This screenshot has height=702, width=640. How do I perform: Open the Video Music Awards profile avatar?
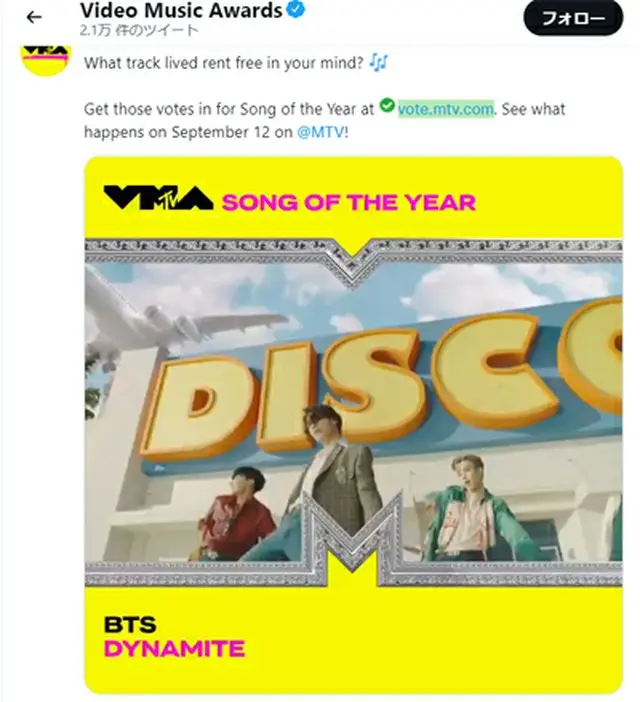(x=44, y=58)
